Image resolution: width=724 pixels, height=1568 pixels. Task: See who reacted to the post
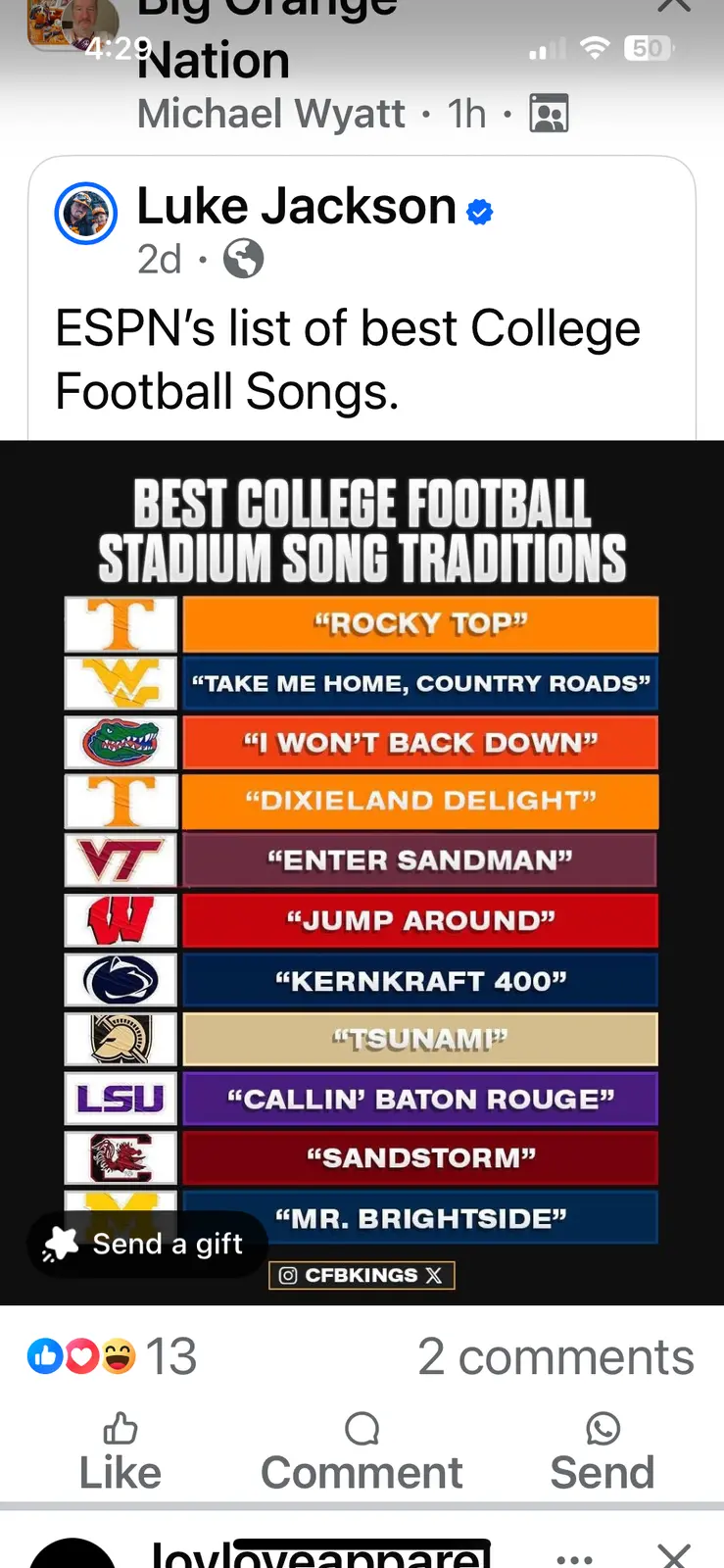(x=112, y=1356)
